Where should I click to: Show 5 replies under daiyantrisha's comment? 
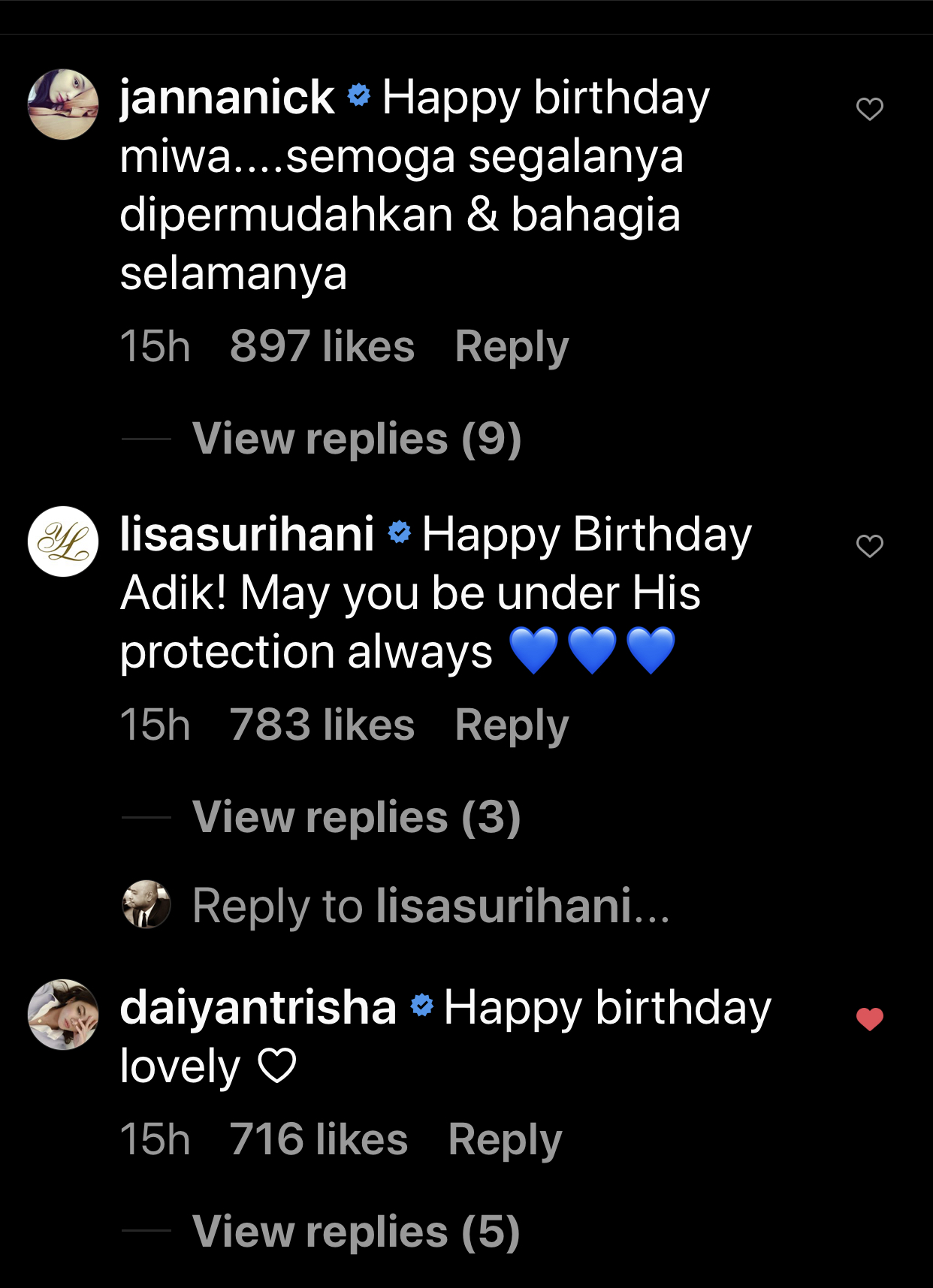(356, 1232)
